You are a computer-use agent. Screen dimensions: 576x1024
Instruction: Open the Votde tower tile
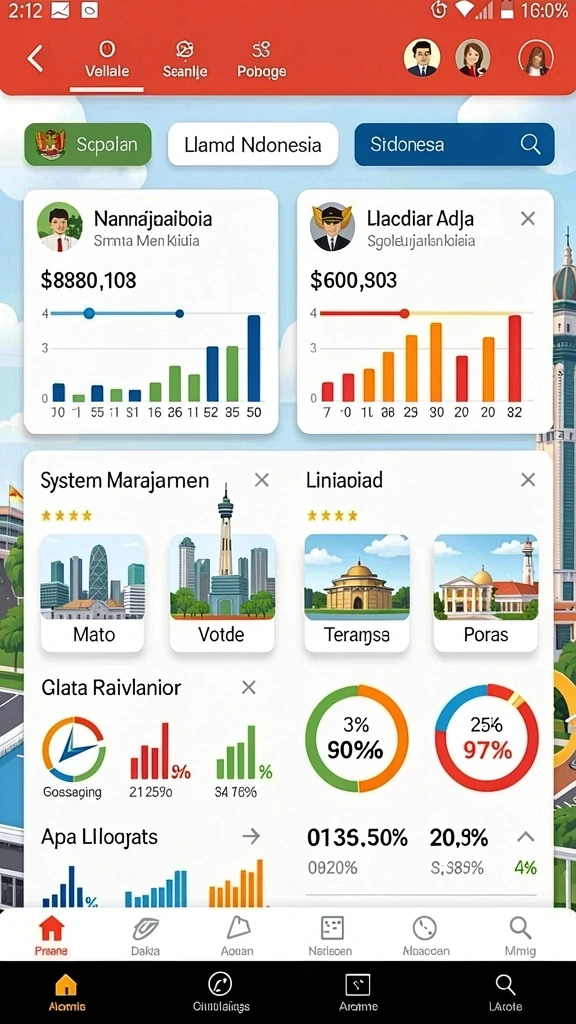[x=221, y=592]
